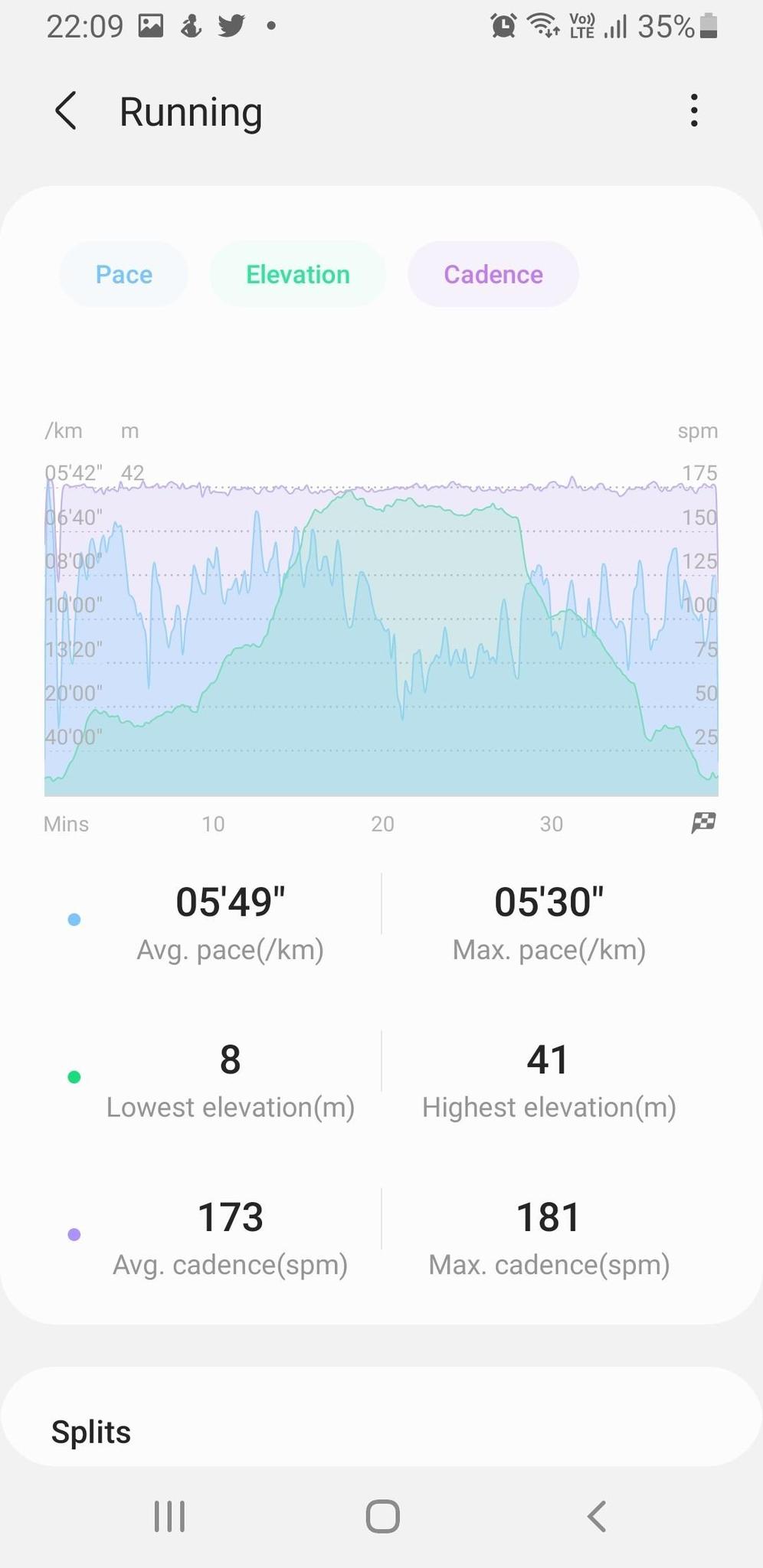Toggle the Pace chart chip

coord(124,274)
